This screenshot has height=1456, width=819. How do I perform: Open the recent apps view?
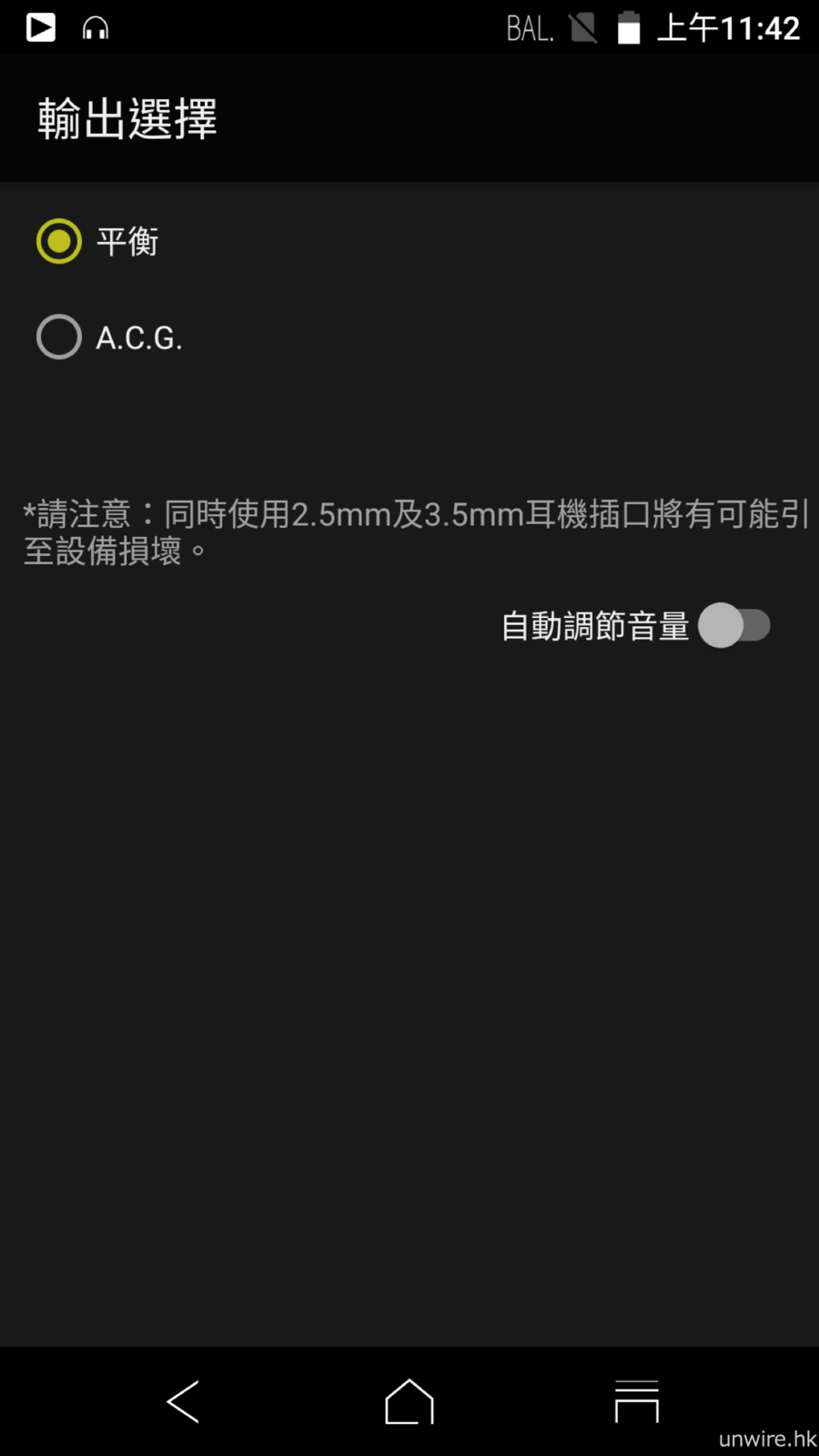(x=636, y=1401)
